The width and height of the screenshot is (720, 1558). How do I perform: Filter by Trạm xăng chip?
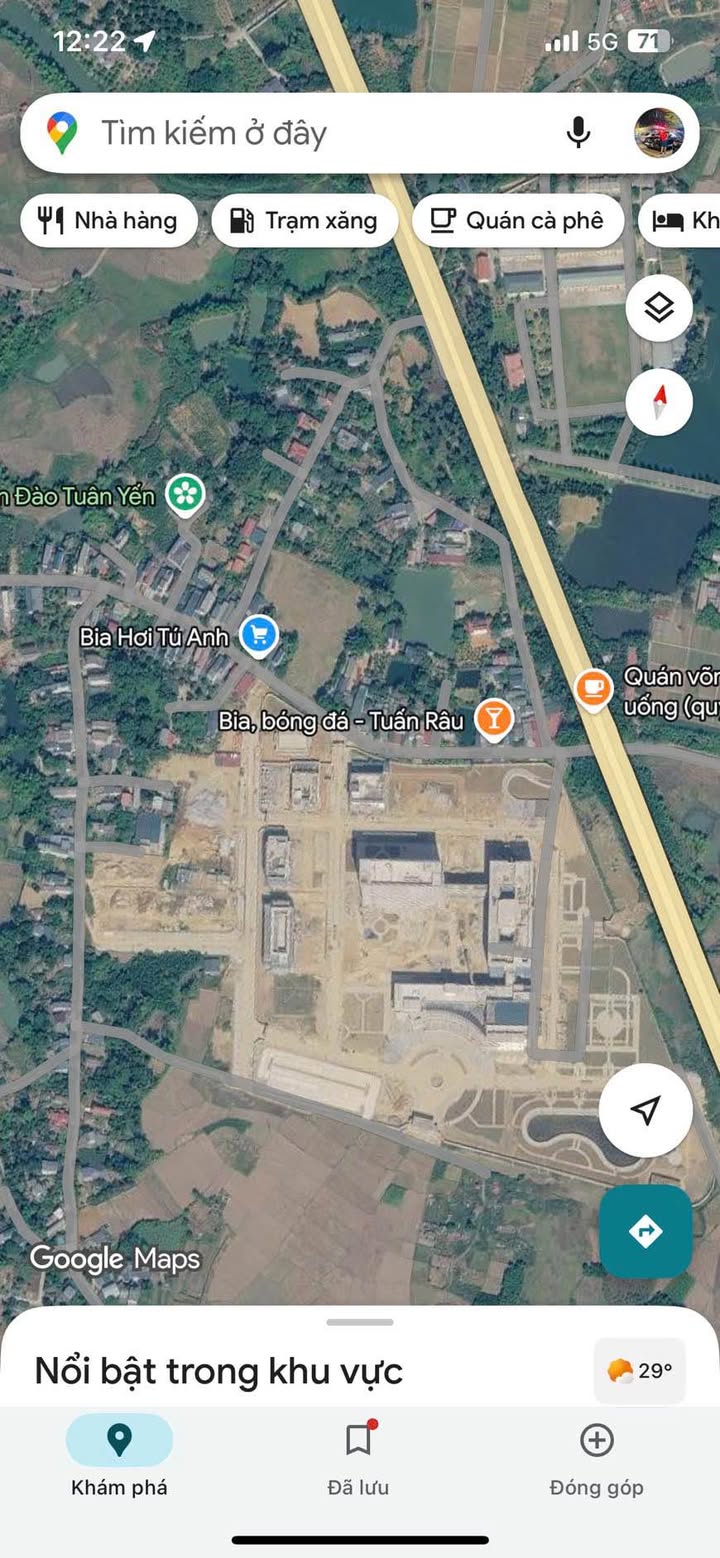(305, 221)
